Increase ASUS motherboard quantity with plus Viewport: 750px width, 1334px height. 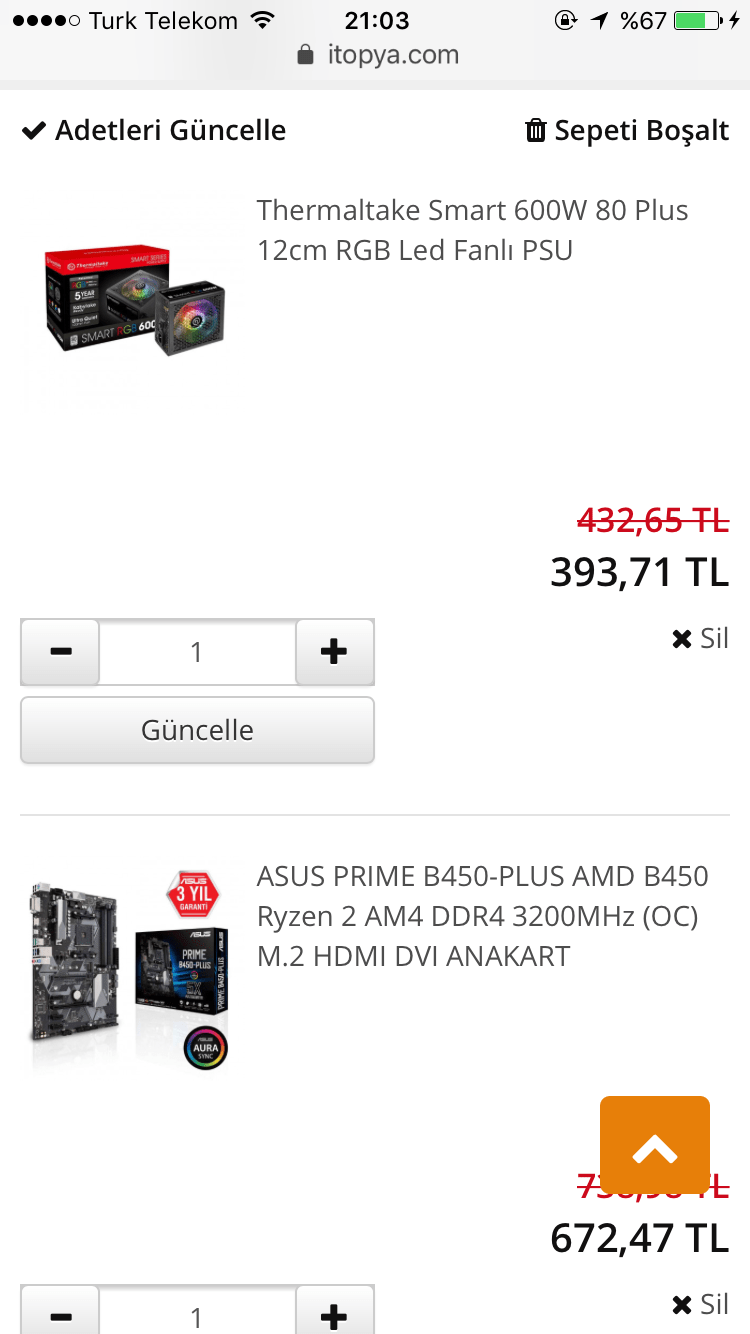334,1314
